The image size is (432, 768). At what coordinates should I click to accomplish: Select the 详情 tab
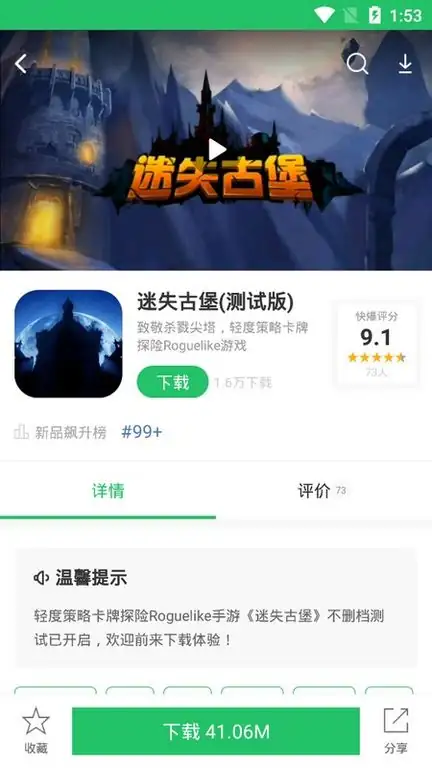[108, 491]
